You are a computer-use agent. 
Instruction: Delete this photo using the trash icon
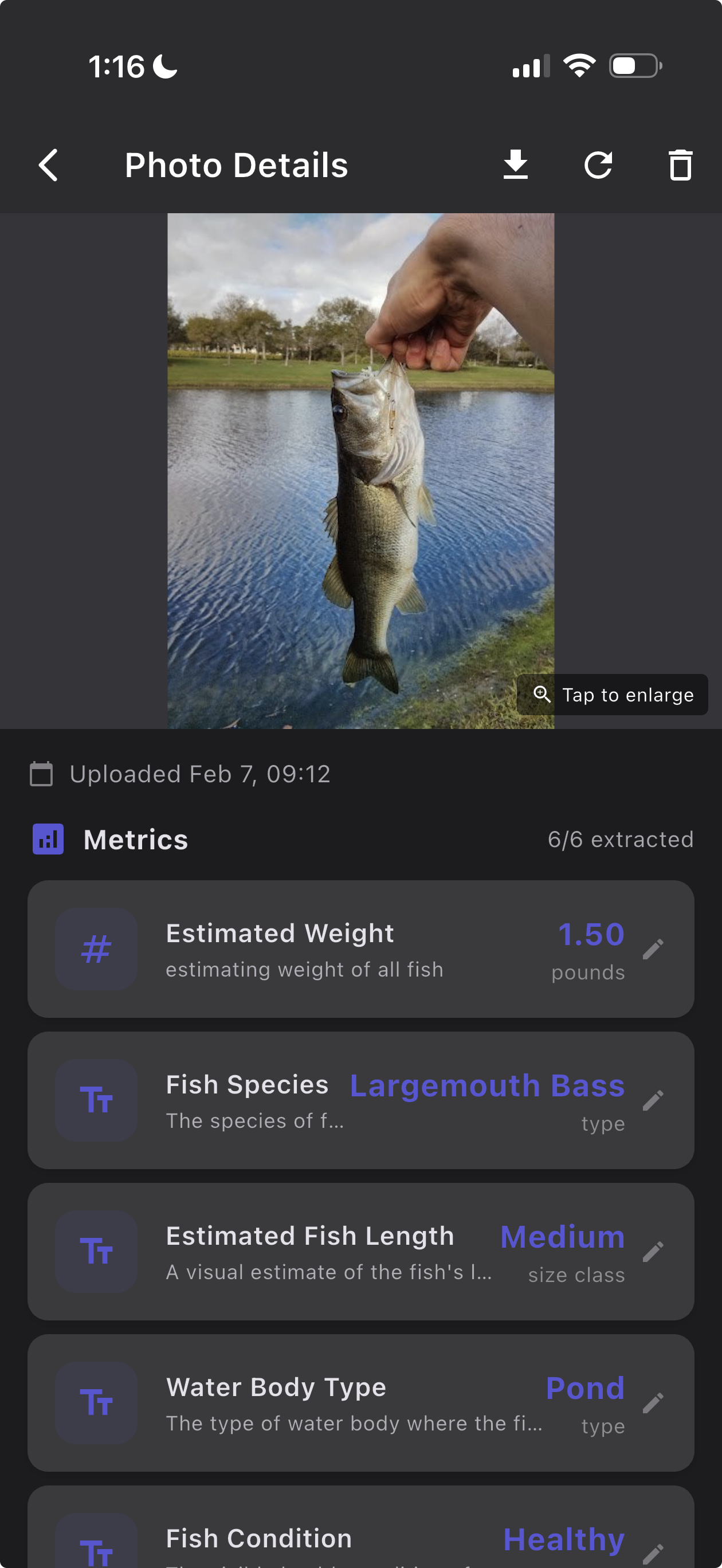pos(680,164)
